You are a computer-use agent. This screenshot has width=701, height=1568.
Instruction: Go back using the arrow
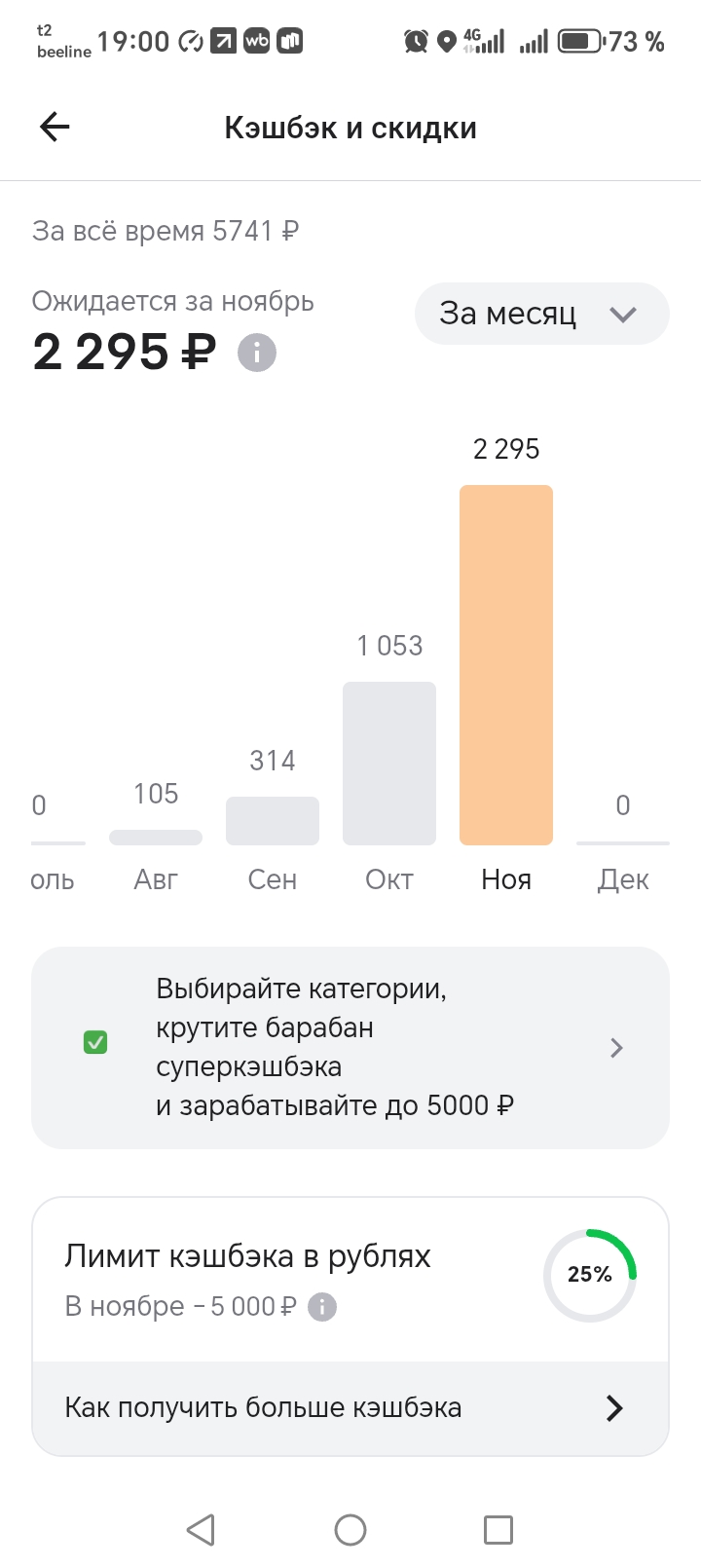(x=55, y=128)
